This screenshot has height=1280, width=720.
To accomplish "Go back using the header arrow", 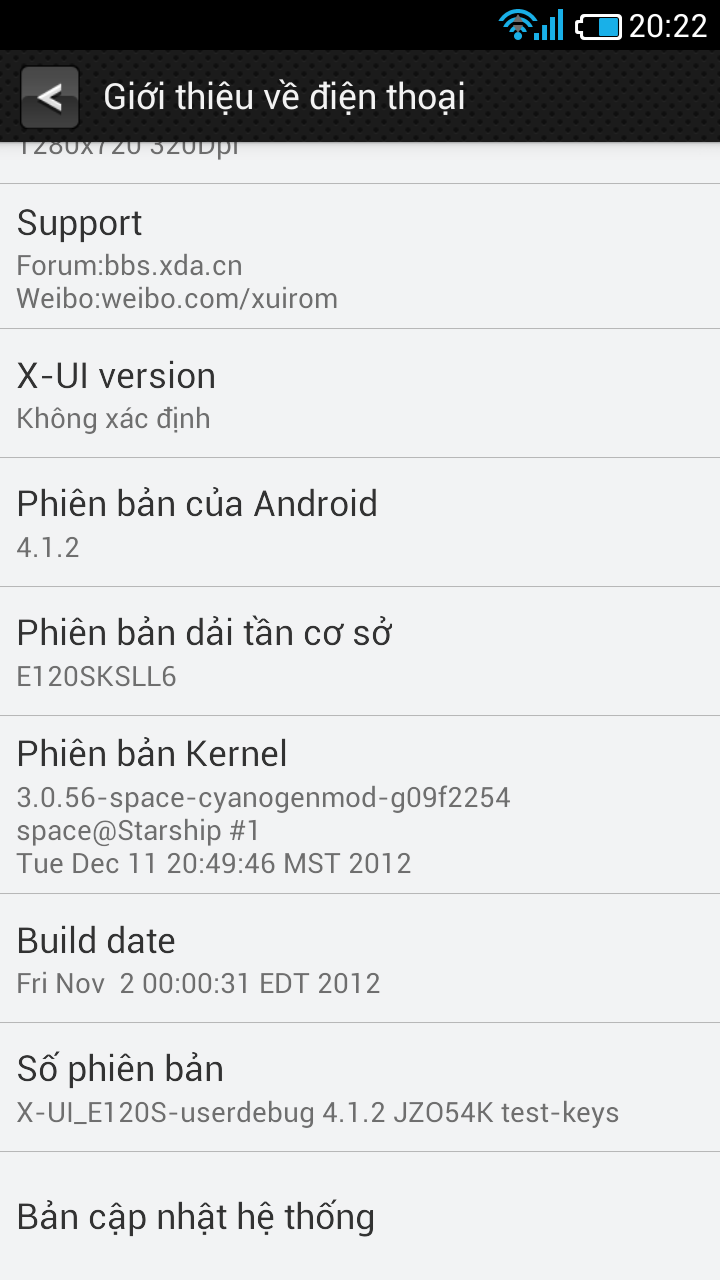I will [49, 97].
